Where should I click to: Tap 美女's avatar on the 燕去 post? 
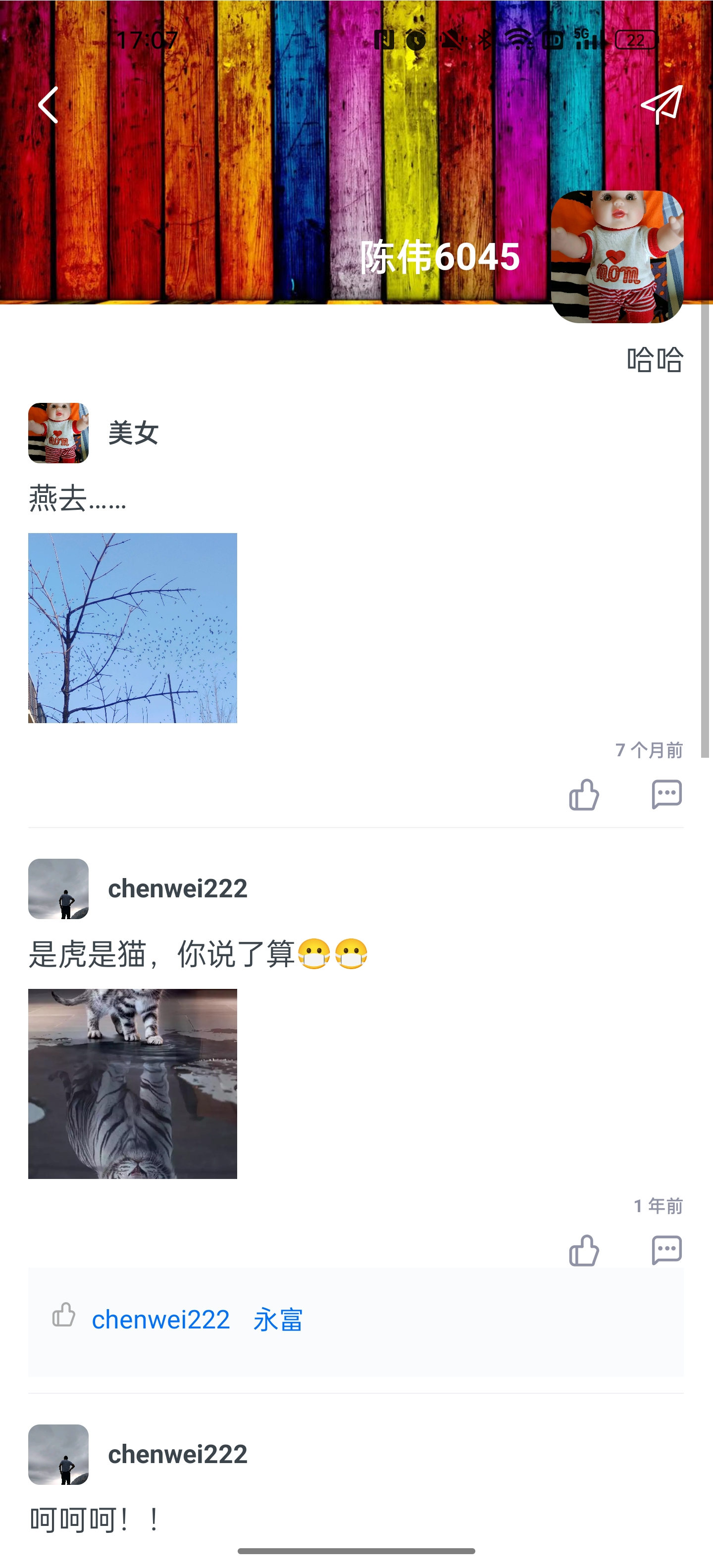[x=58, y=433]
